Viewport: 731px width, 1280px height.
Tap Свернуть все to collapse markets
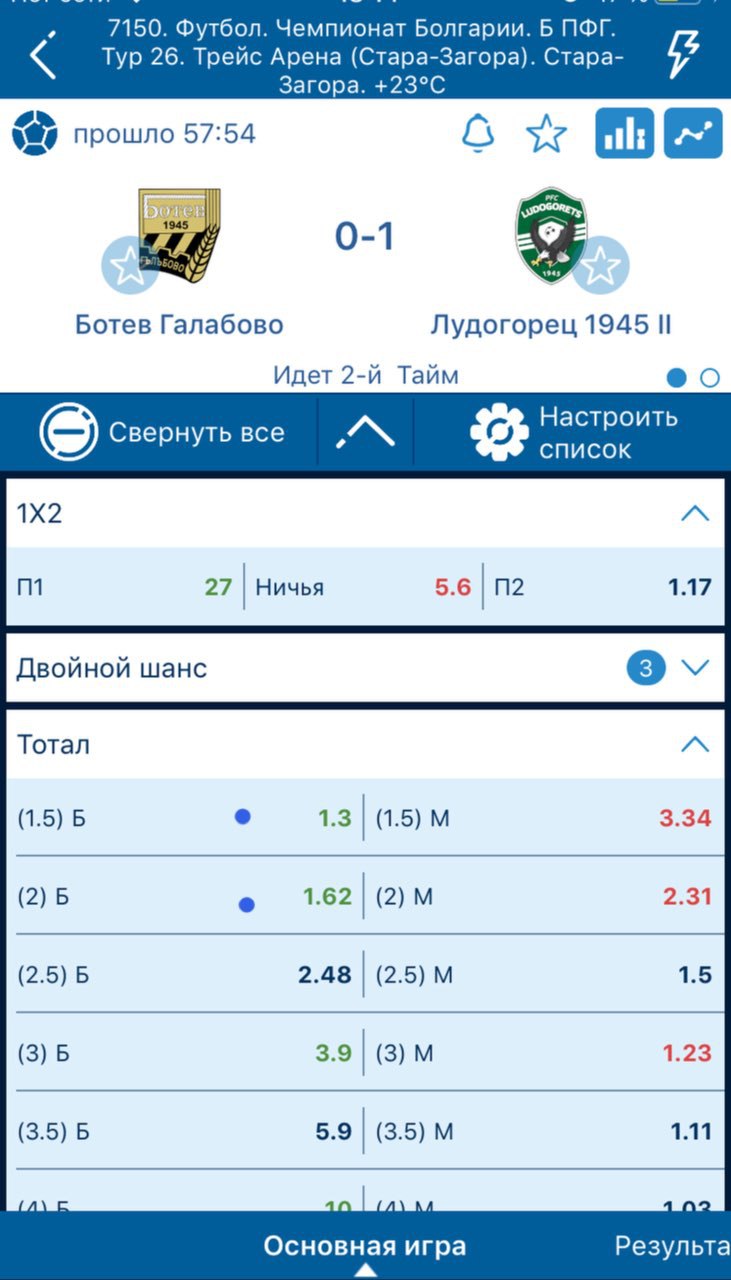[162, 432]
